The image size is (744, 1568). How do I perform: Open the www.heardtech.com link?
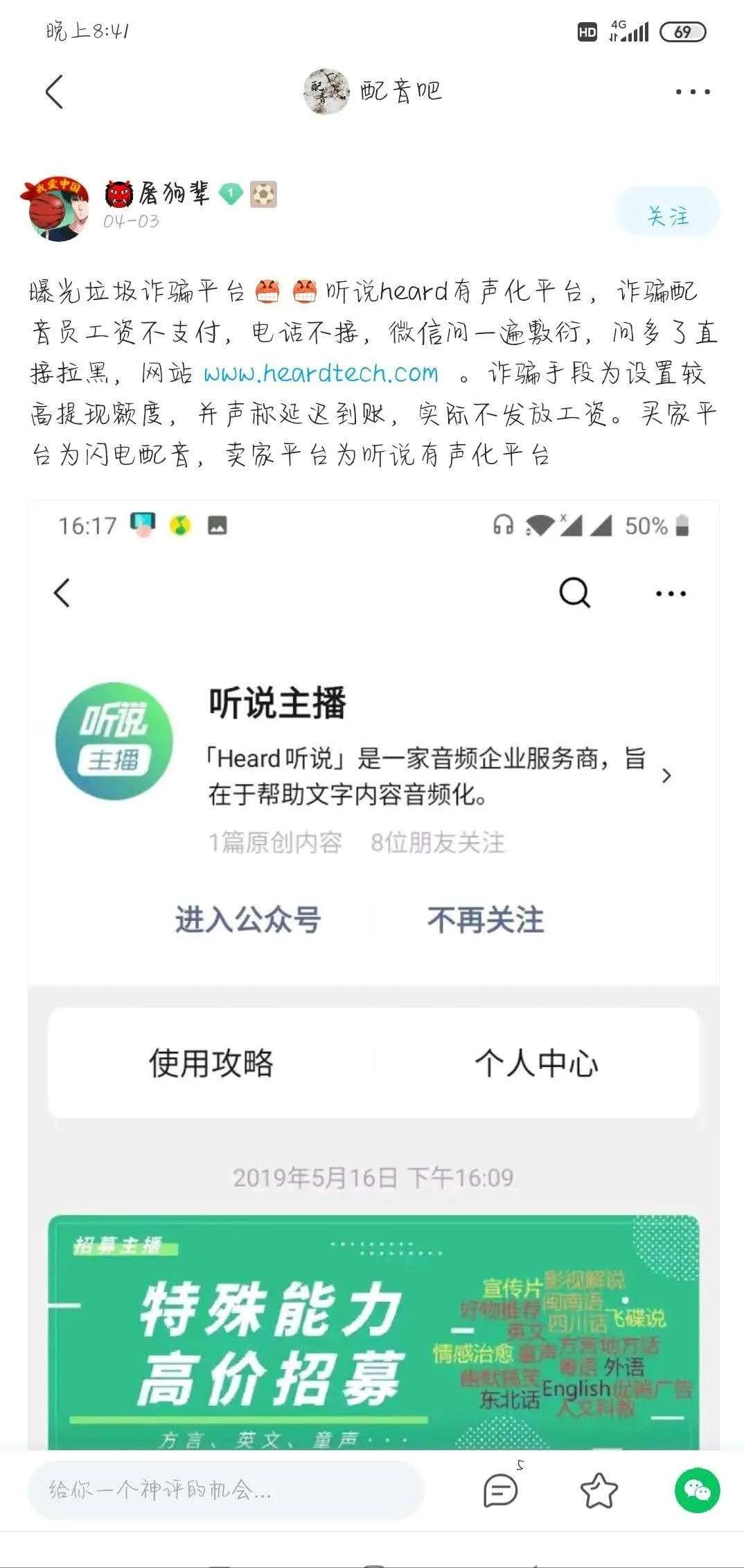(317, 373)
